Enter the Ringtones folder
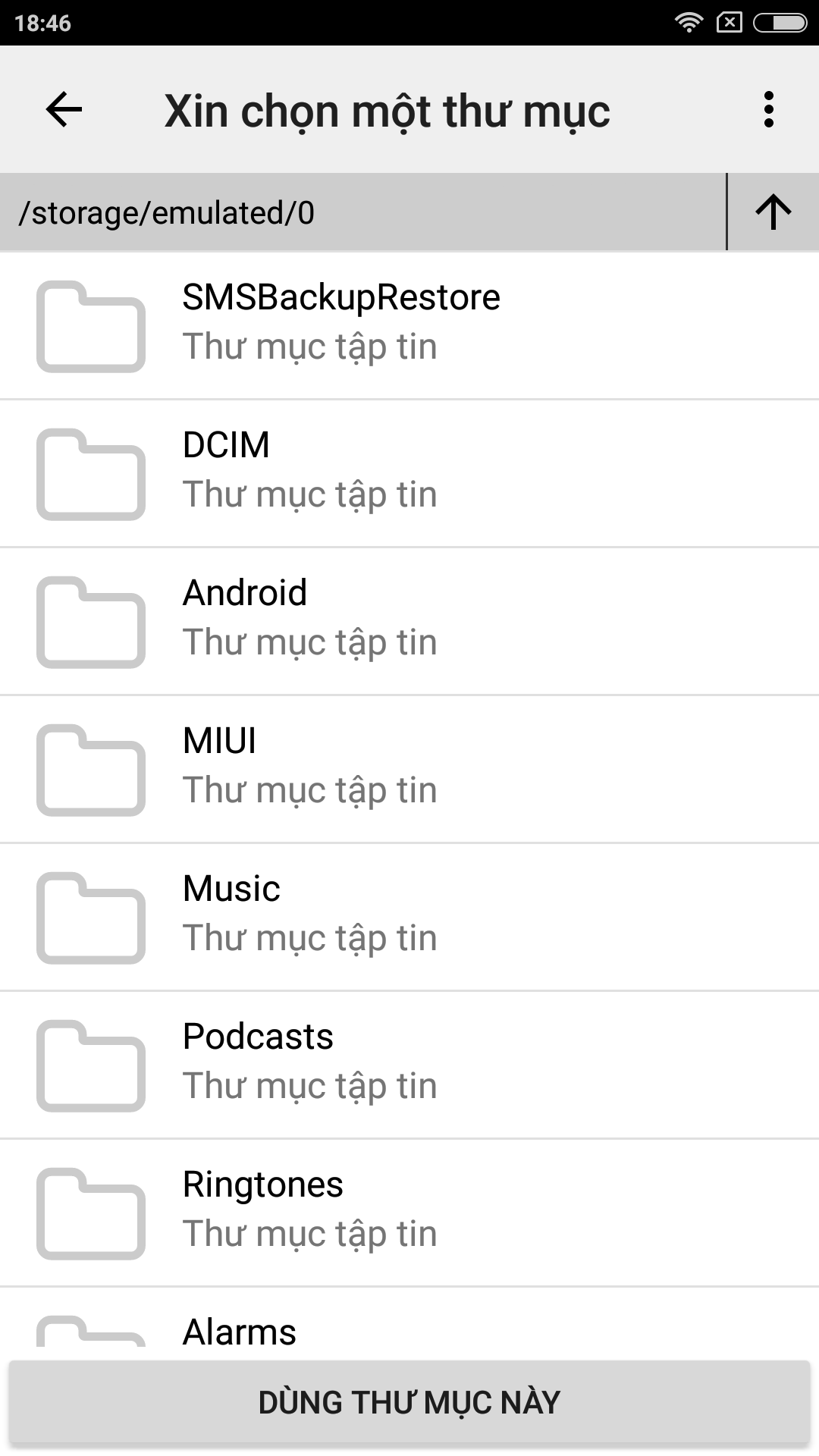Image resolution: width=819 pixels, height=1456 pixels. coord(409,1212)
